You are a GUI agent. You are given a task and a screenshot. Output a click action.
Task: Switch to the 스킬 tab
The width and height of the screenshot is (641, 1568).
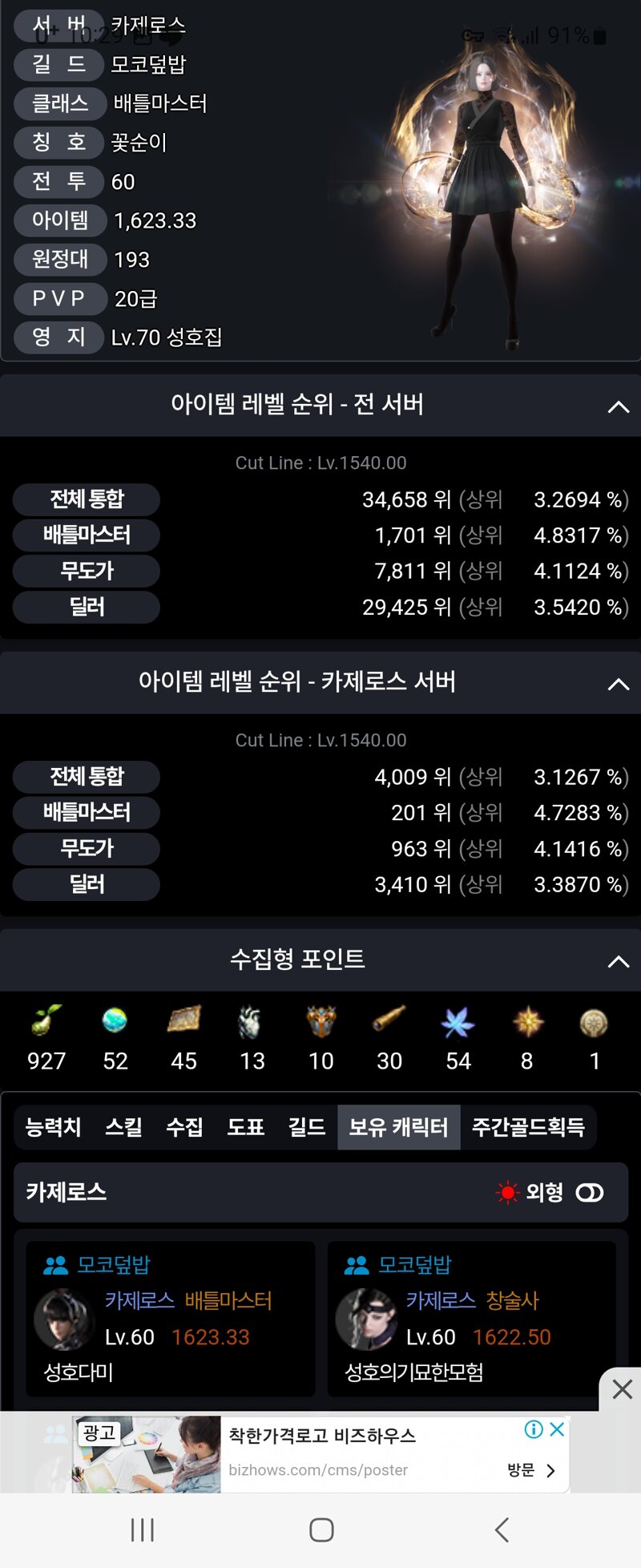pos(123,1127)
